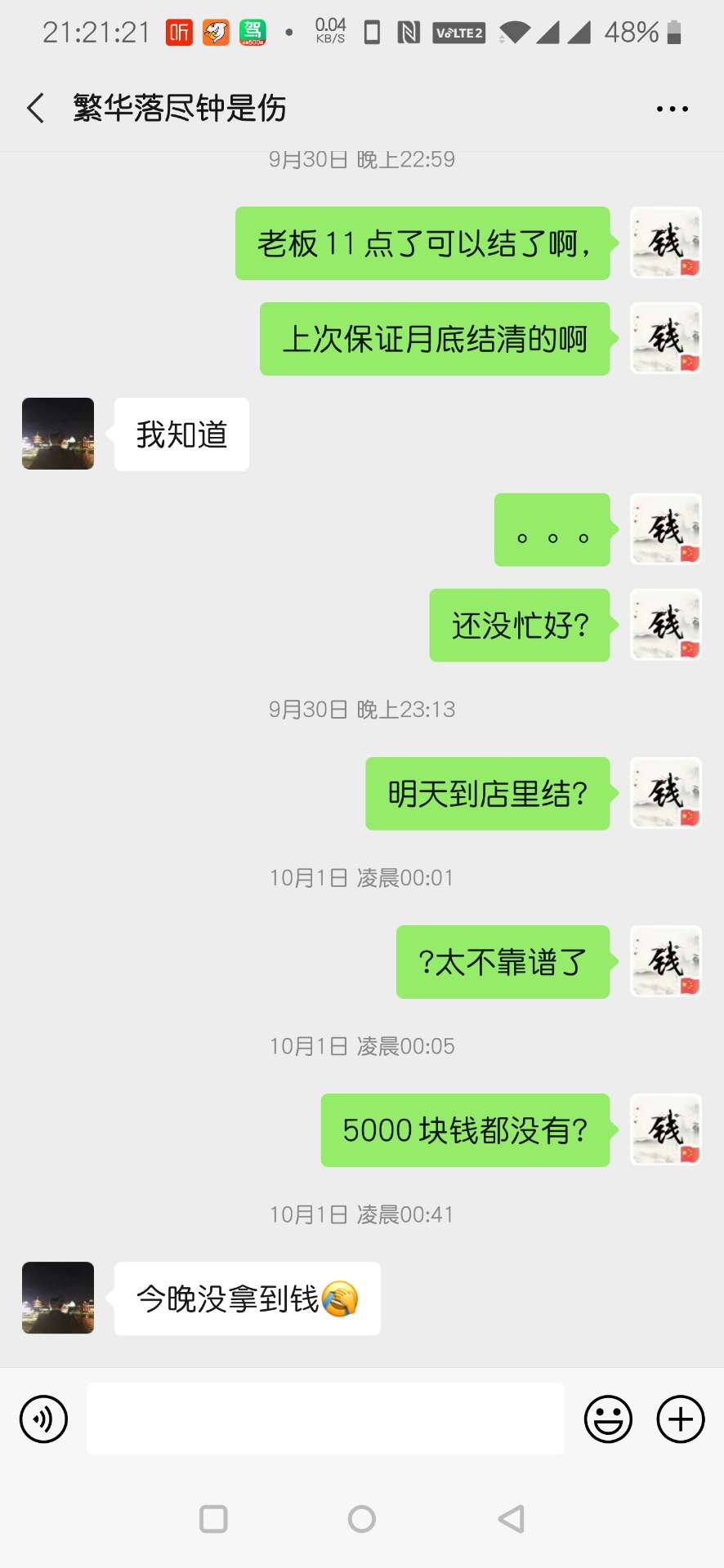Image resolution: width=724 pixels, height=1568 pixels.
Task: Open the chat info overflow menu
Action: pyautogui.click(x=672, y=109)
